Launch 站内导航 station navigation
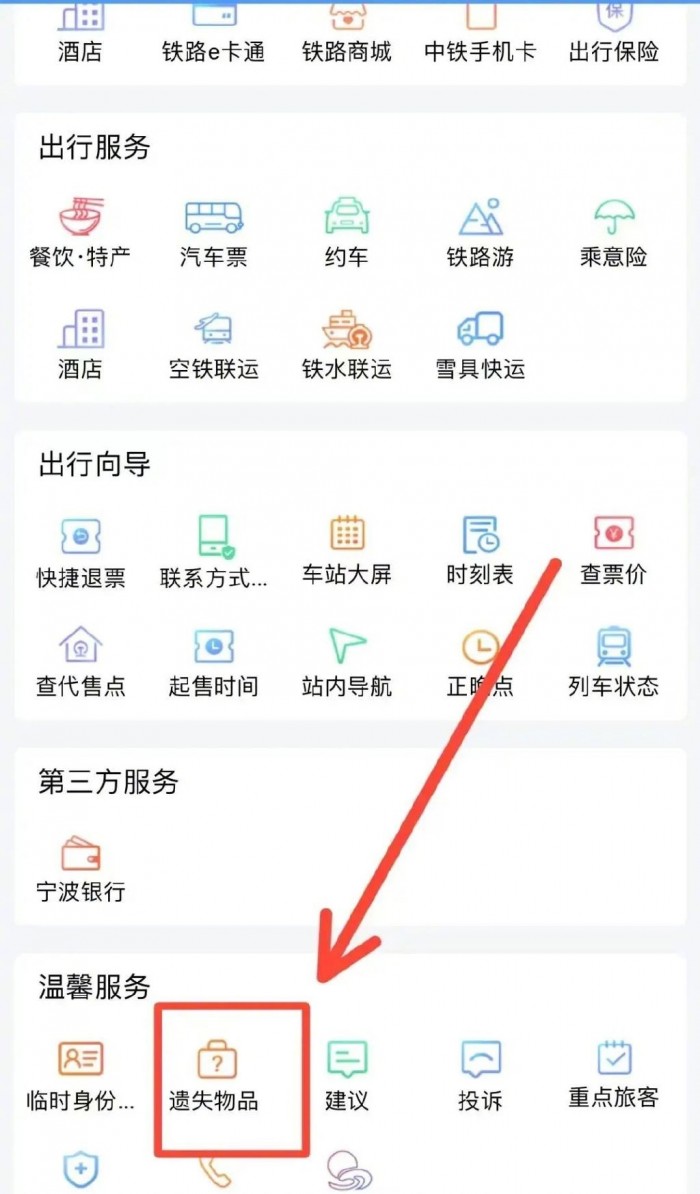 tap(346, 662)
